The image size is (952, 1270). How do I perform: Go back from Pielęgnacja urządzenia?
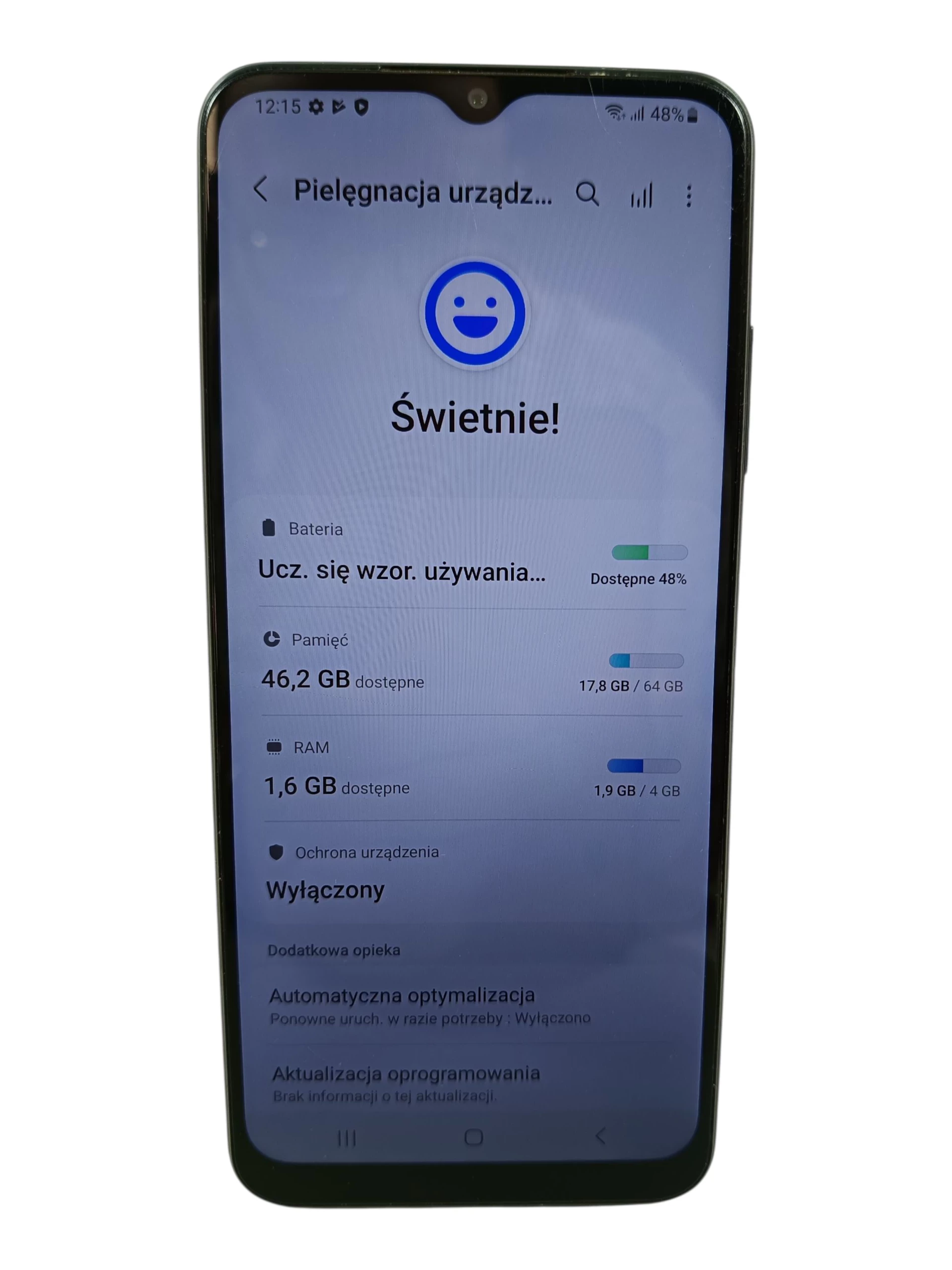[x=261, y=190]
